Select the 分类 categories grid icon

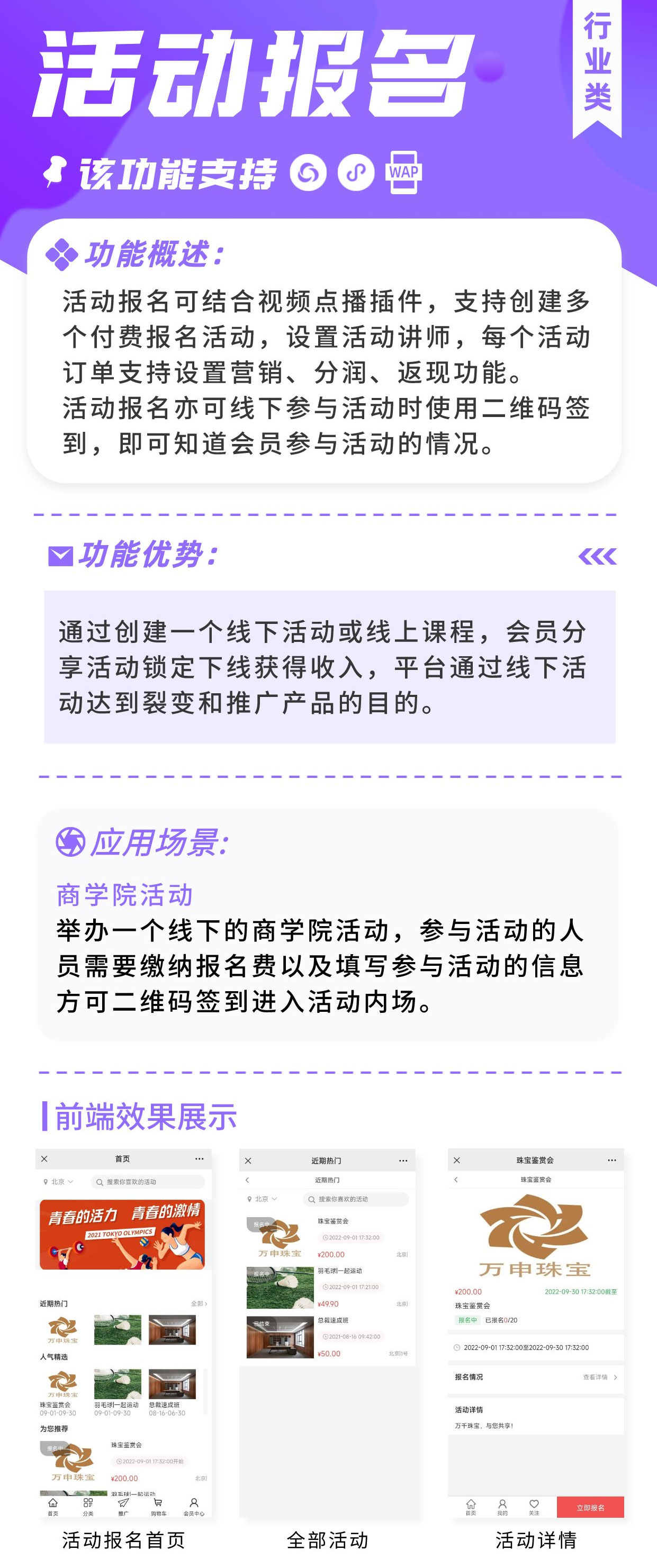click(88, 1503)
